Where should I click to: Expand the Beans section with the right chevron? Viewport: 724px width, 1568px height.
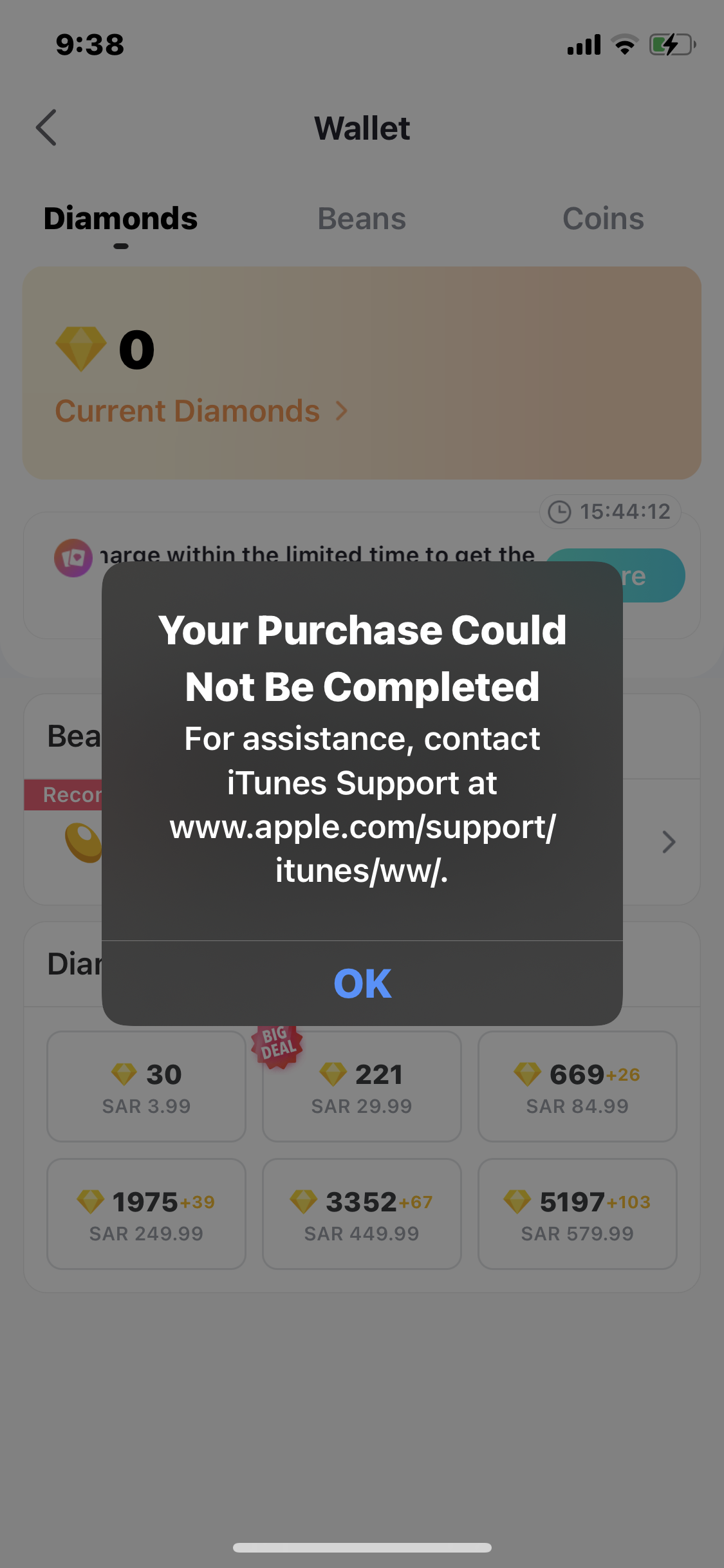(668, 842)
